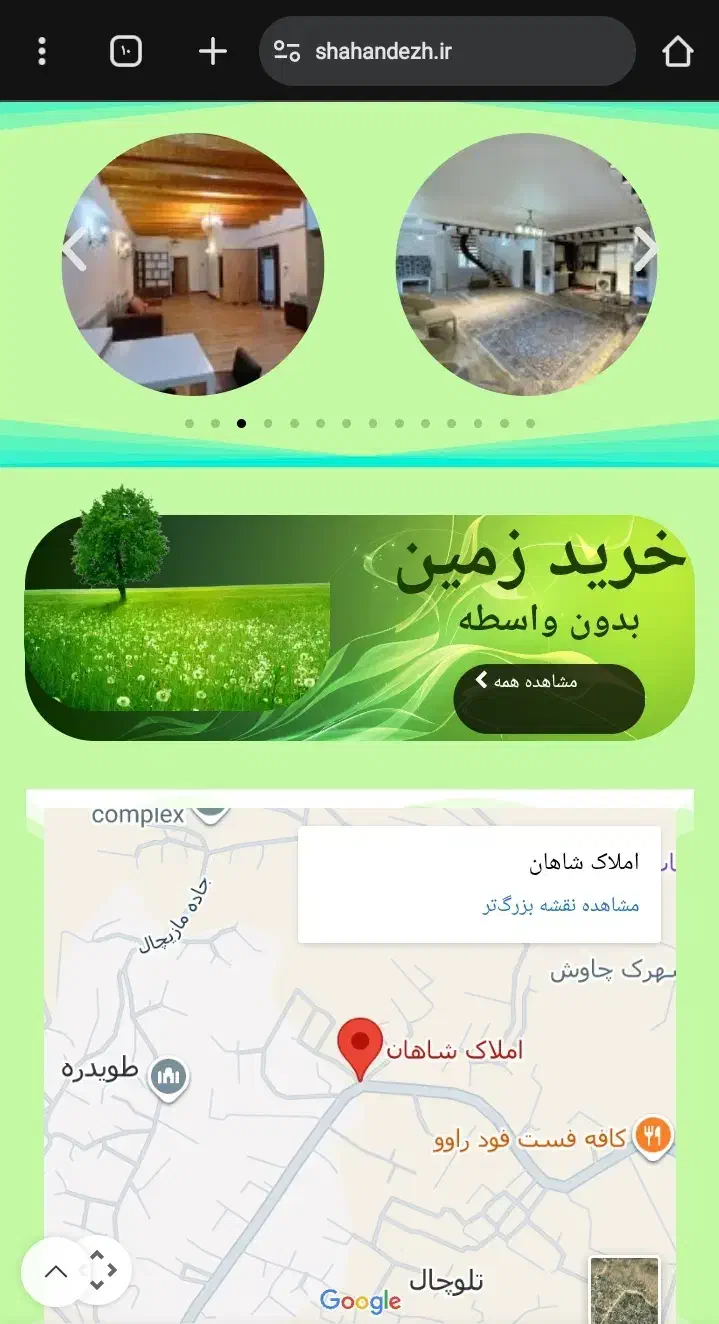719x1324 pixels.
Task: Tap the shahandezh.ir address bar
Action: [x=447, y=51]
